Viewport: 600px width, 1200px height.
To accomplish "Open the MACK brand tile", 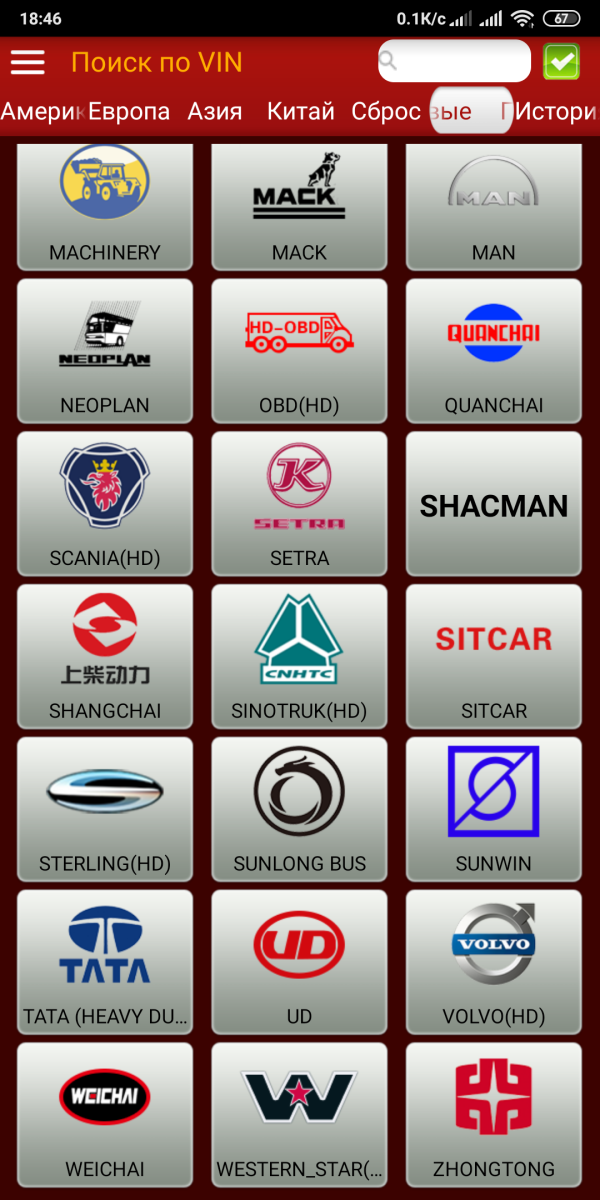I will pos(299,205).
